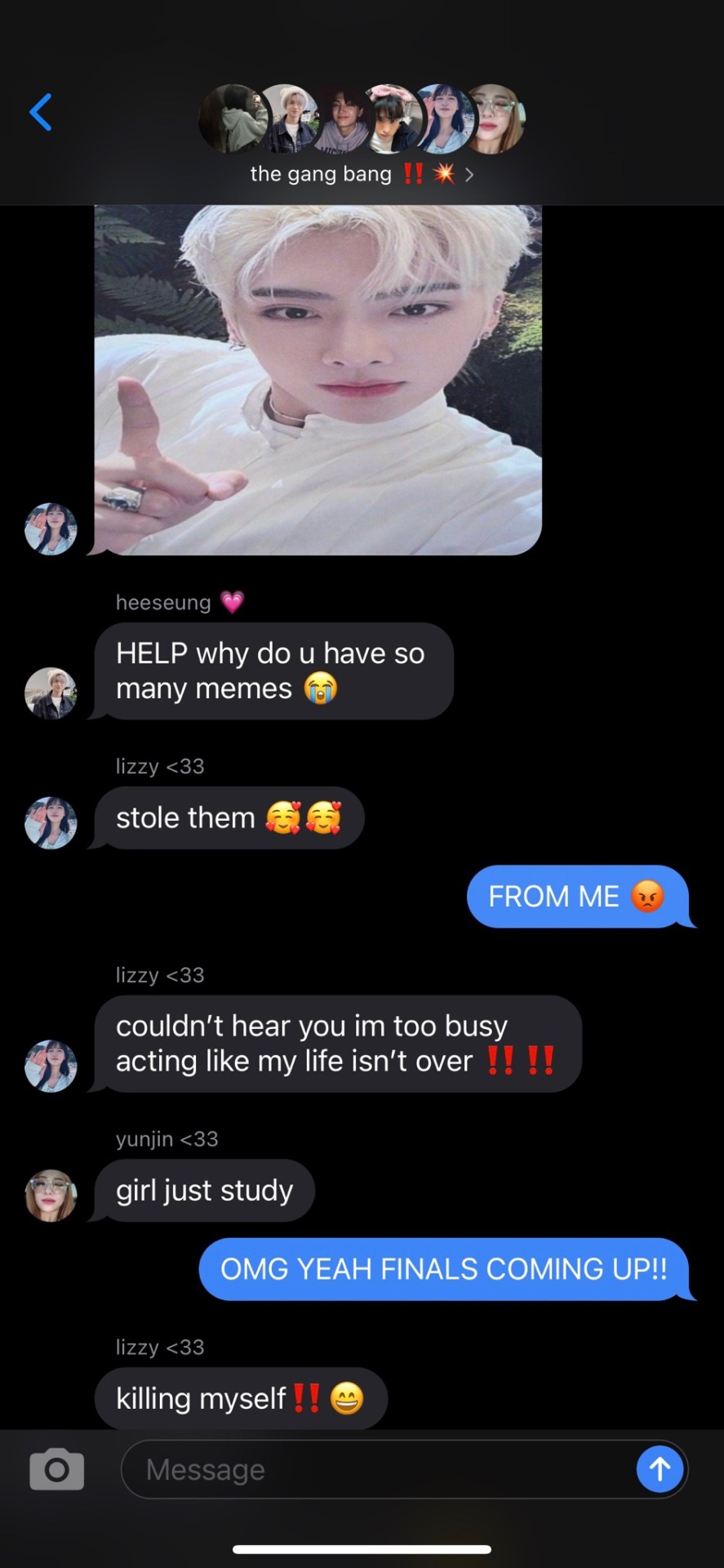Open the gang bang group details
Viewport: 724px width, 1568px height.
pyautogui.click(x=362, y=173)
